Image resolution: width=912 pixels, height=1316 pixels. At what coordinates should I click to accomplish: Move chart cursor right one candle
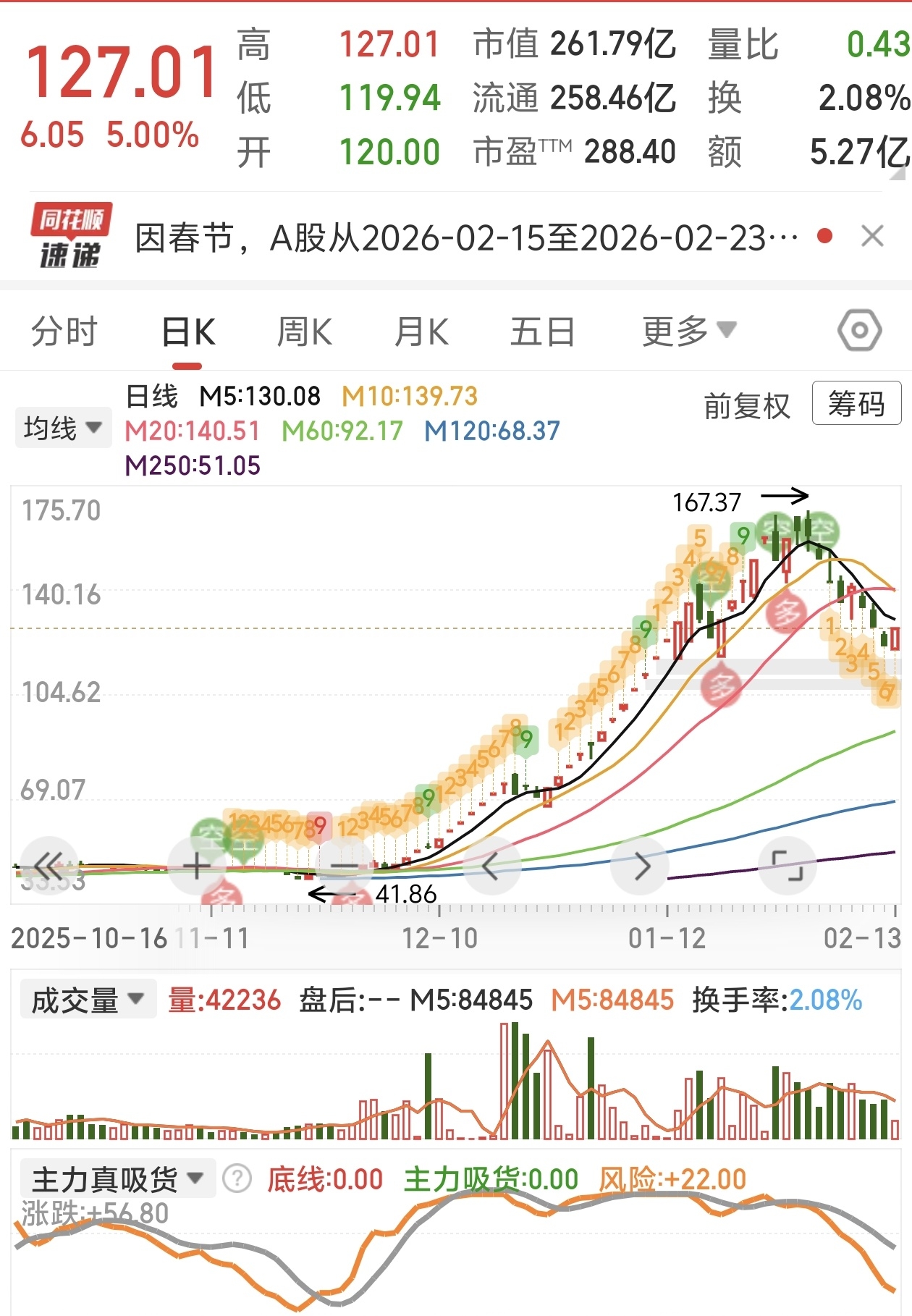(641, 866)
